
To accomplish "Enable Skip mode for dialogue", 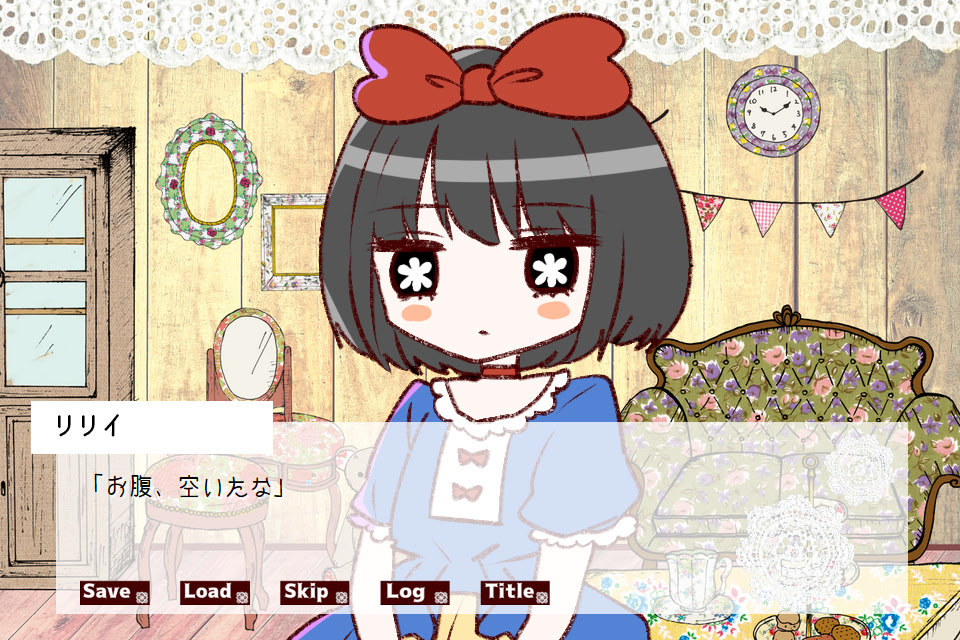I will [315, 592].
